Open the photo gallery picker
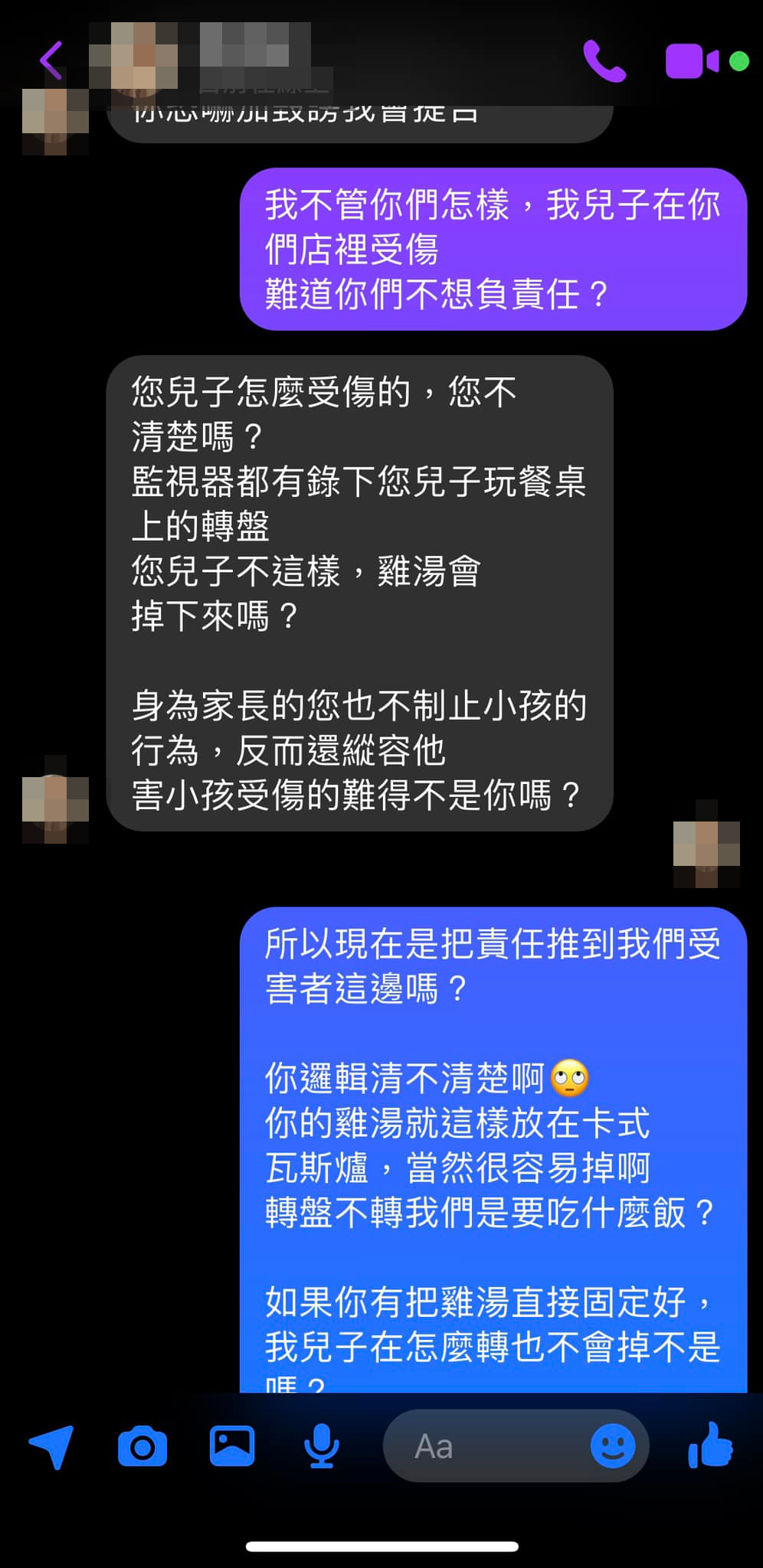The width and height of the screenshot is (763, 1568). click(231, 1445)
